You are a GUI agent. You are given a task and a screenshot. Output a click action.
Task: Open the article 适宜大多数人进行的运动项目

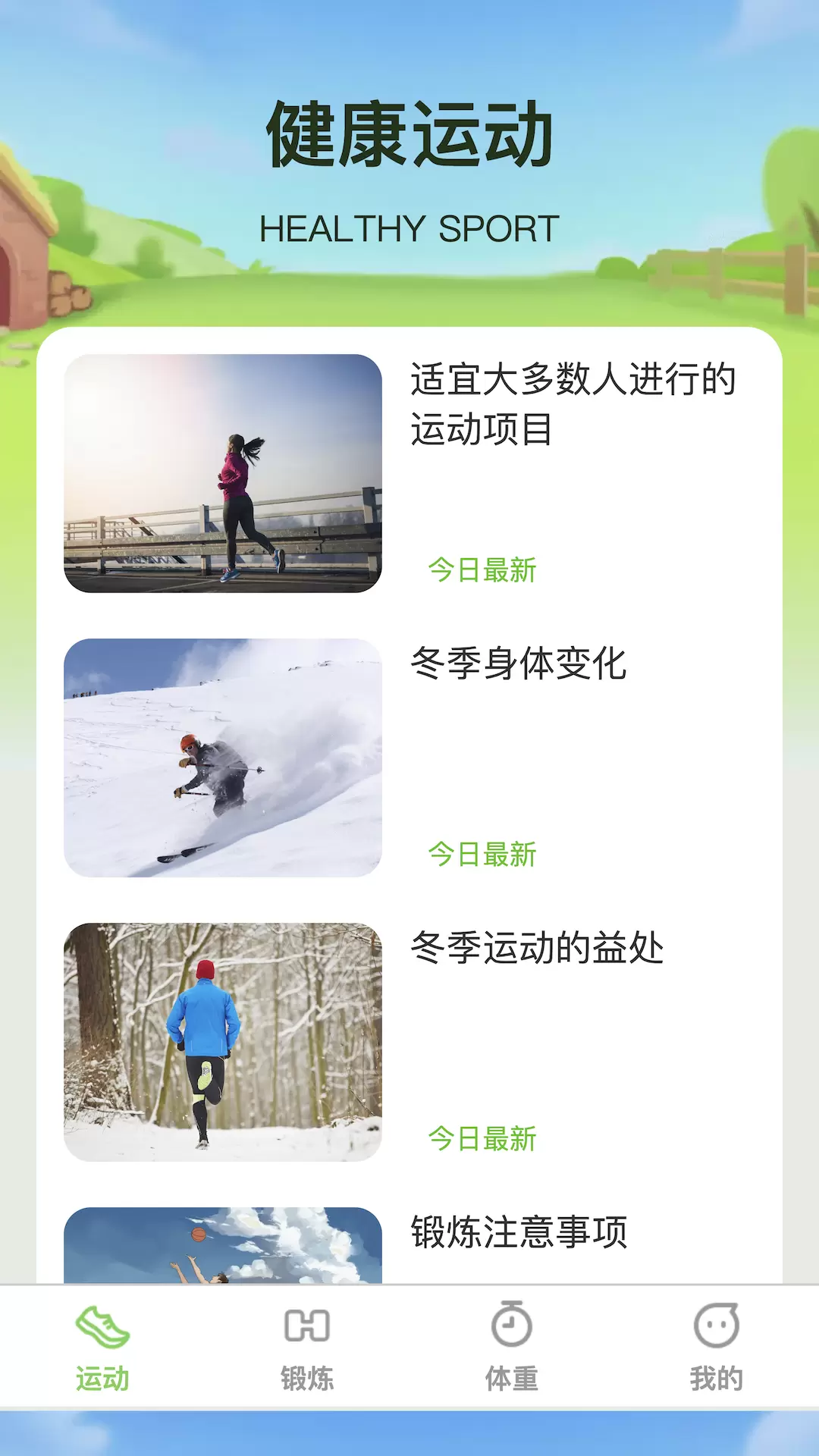tap(409, 473)
